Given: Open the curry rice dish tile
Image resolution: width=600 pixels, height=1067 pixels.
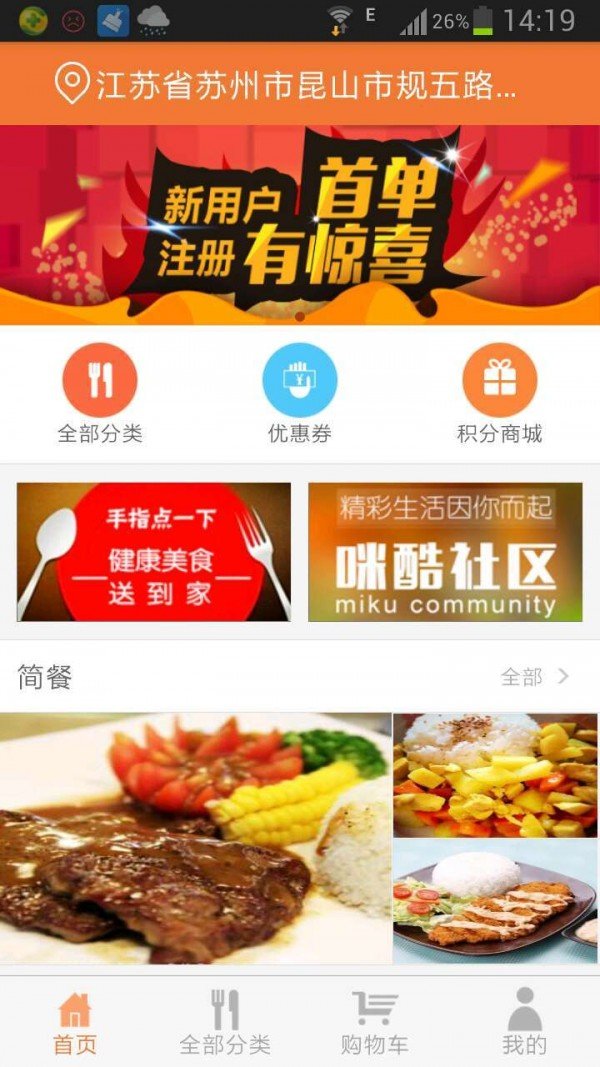Looking at the screenshot, I should pos(495,775).
